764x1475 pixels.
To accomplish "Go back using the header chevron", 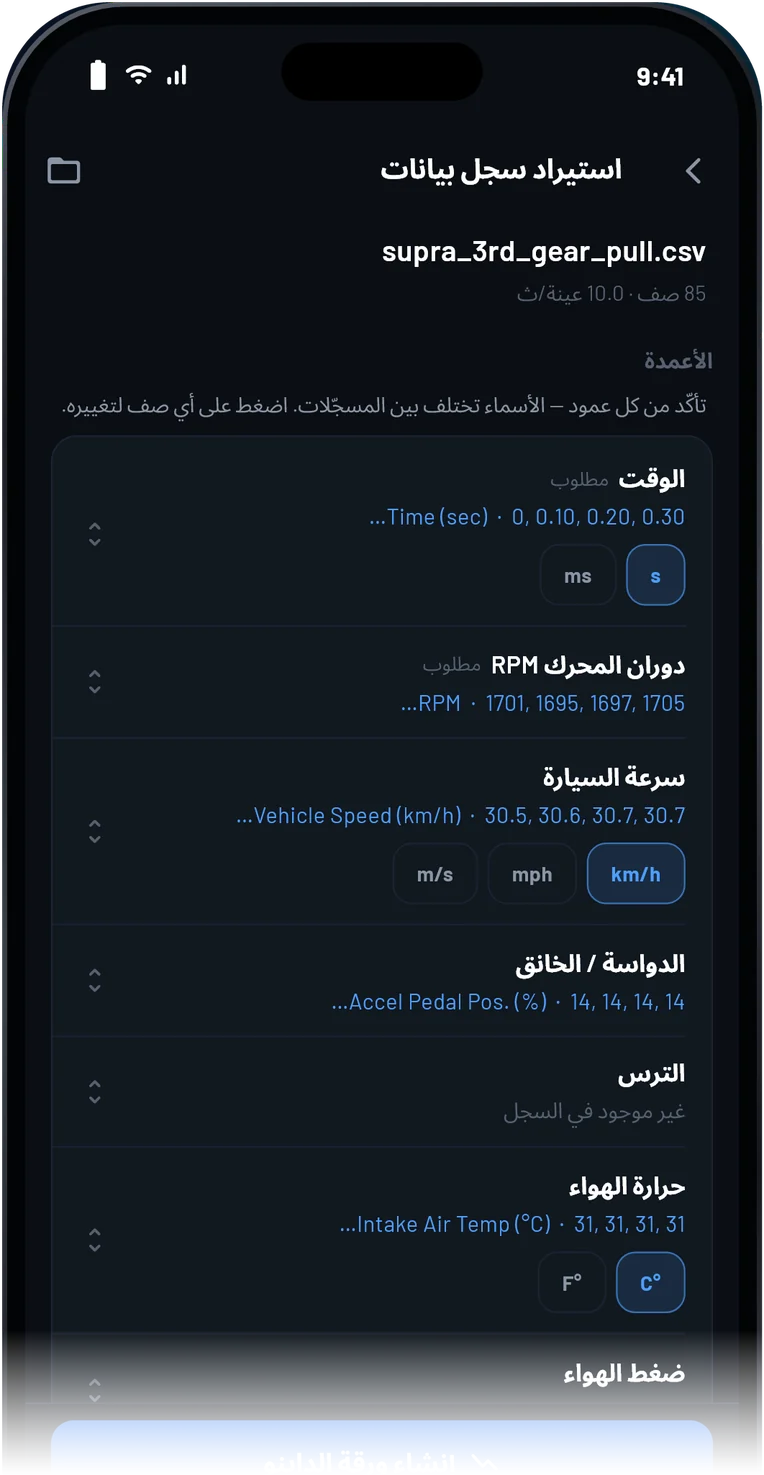I will coord(693,171).
